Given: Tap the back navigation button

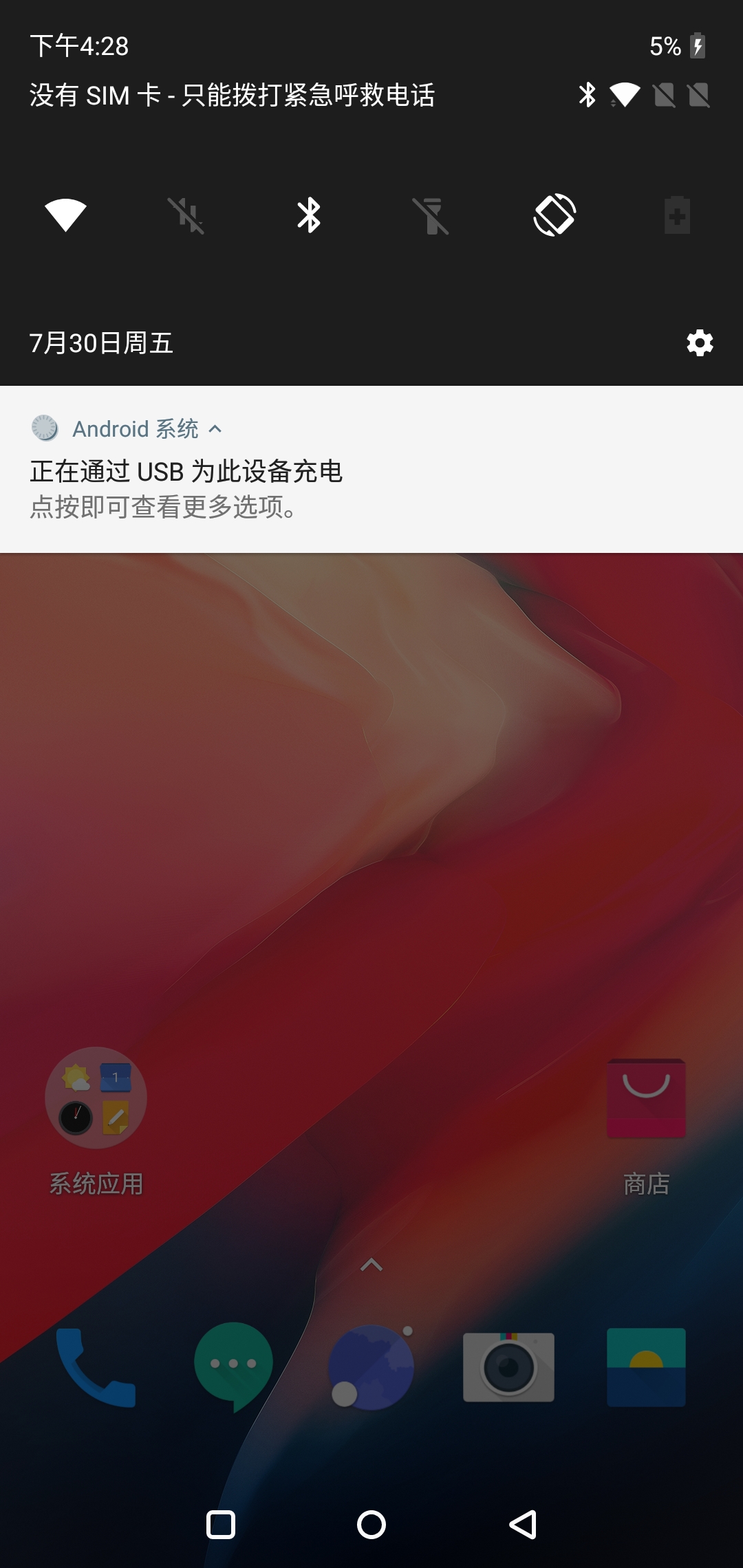Looking at the screenshot, I should click(x=523, y=1525).
